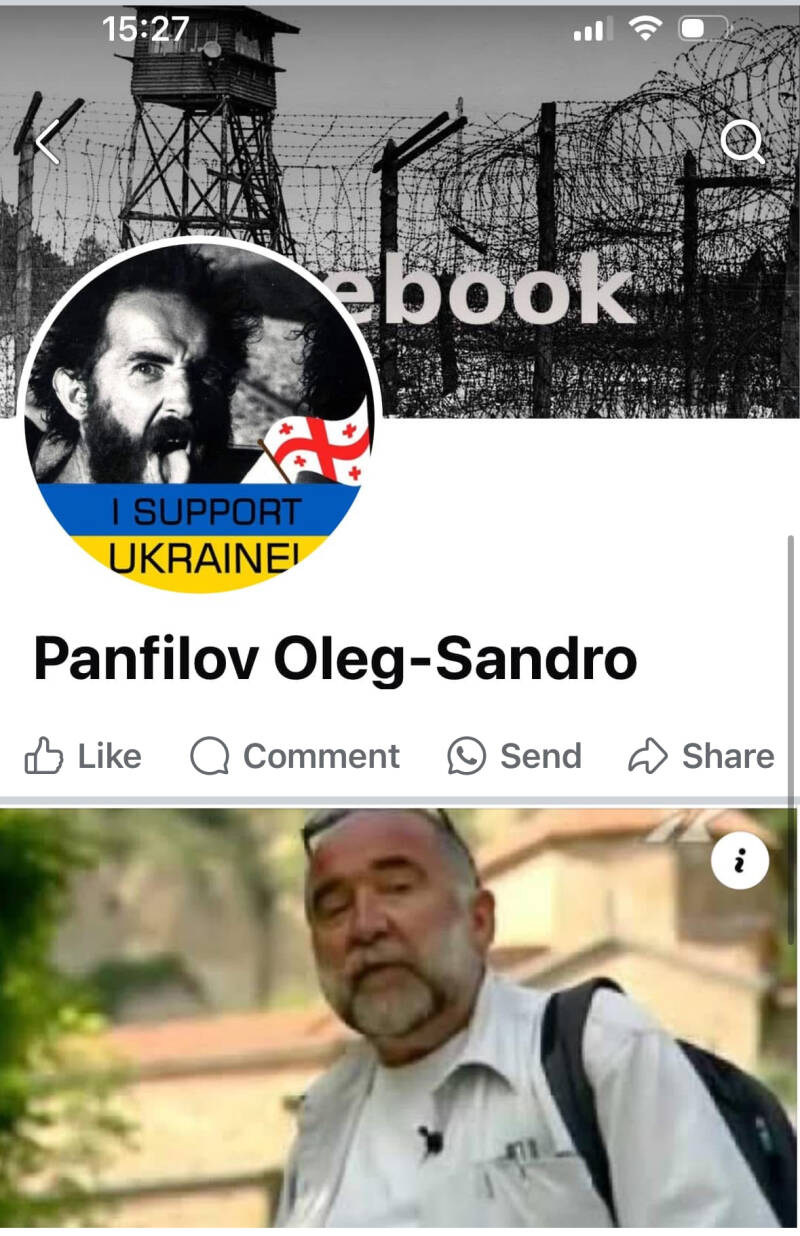The image size is (800, 1236).
Task: Share this post
Action: pos(701,756)
